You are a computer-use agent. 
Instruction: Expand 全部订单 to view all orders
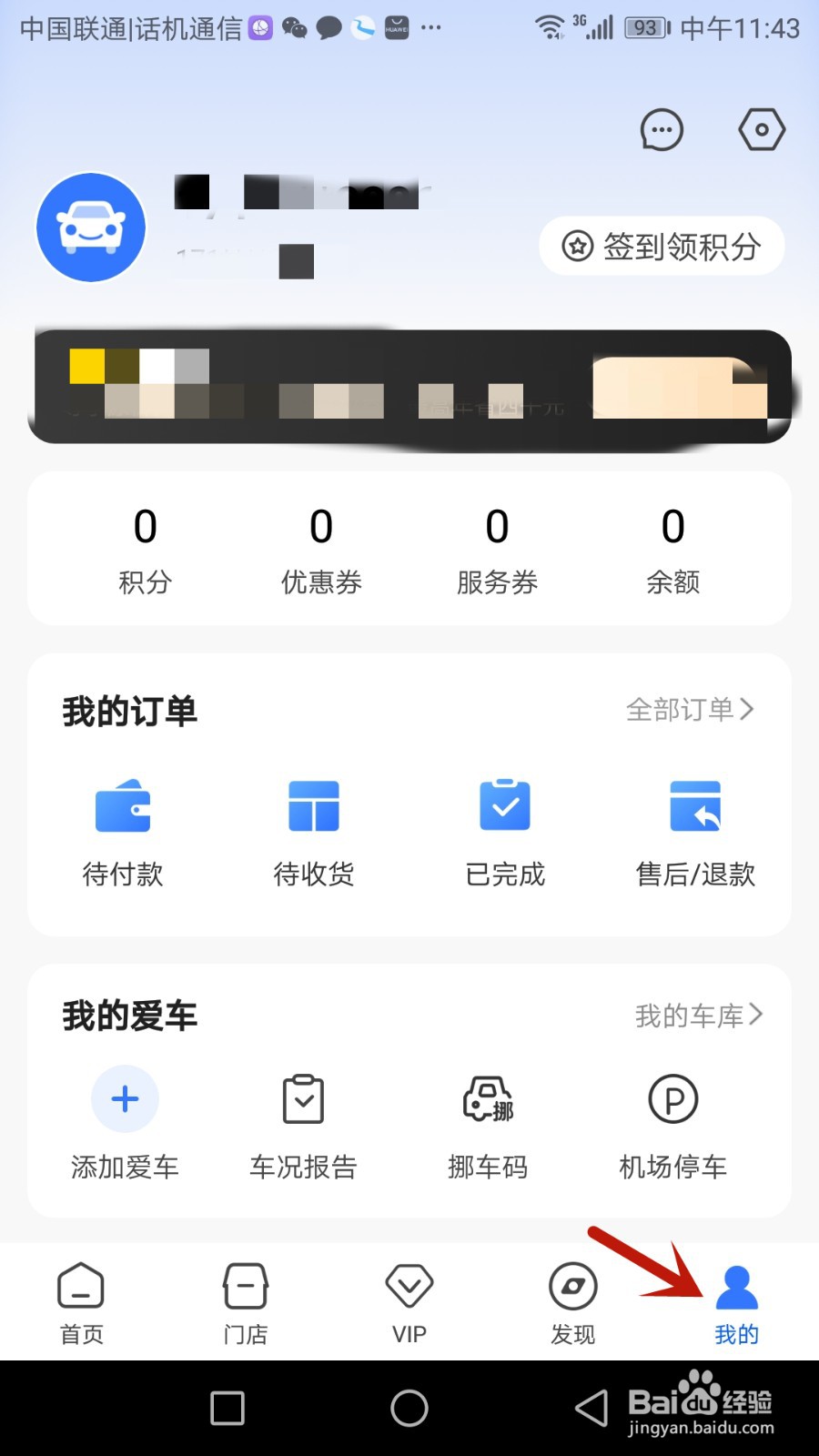692,710
